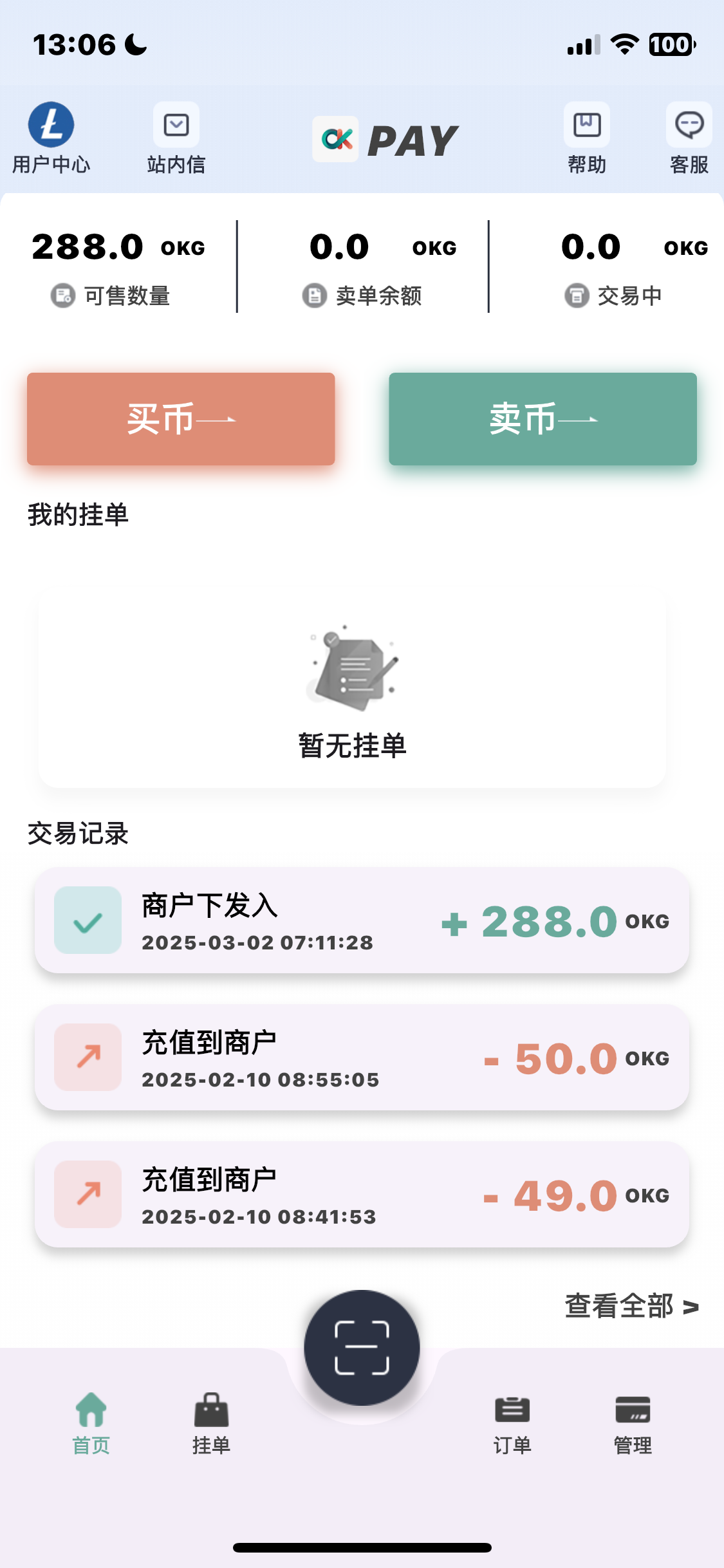The image size is (724, 1568).
Task: Open the 充值到商户 -50.0 record
Action: point(362,1058)
